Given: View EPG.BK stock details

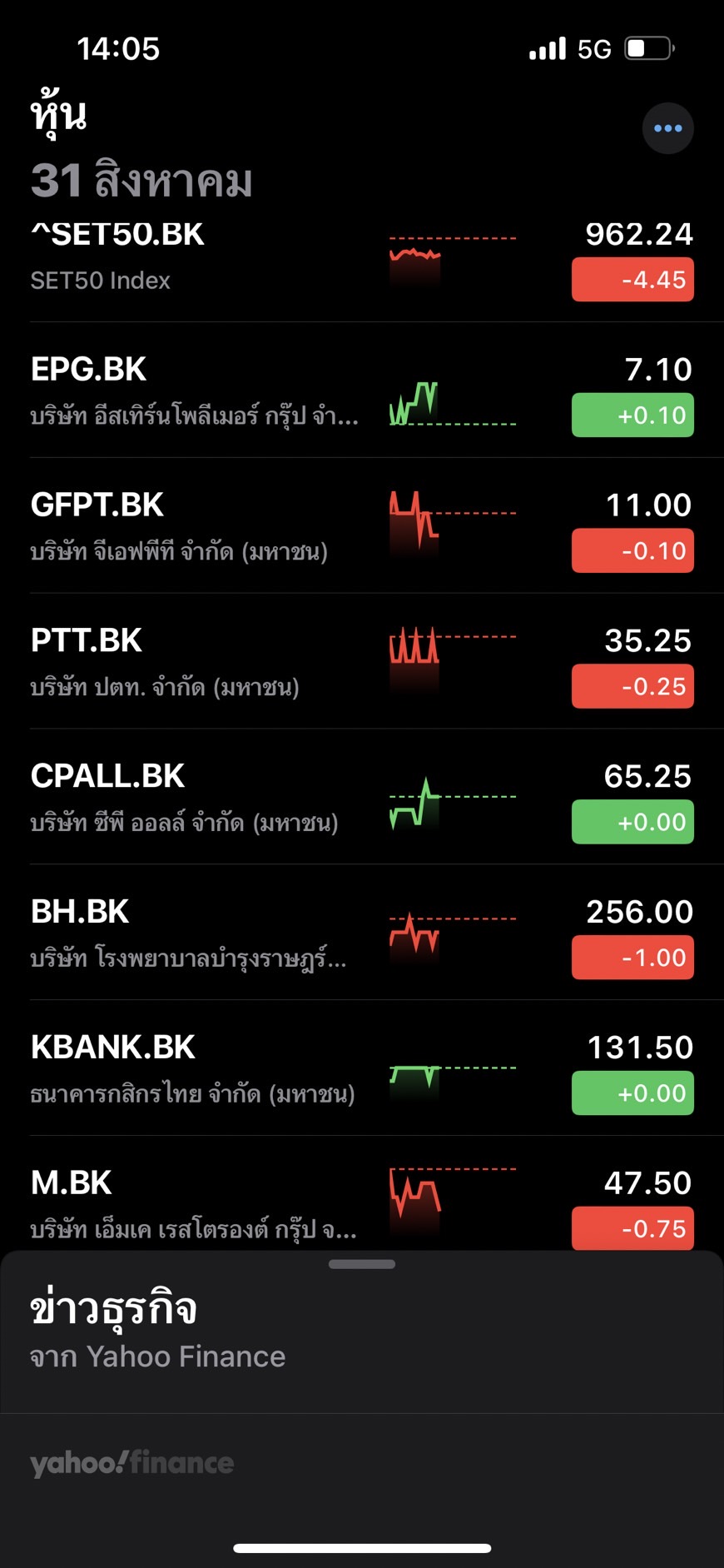Looking at the screenshot, I should (x=362, y=391).
